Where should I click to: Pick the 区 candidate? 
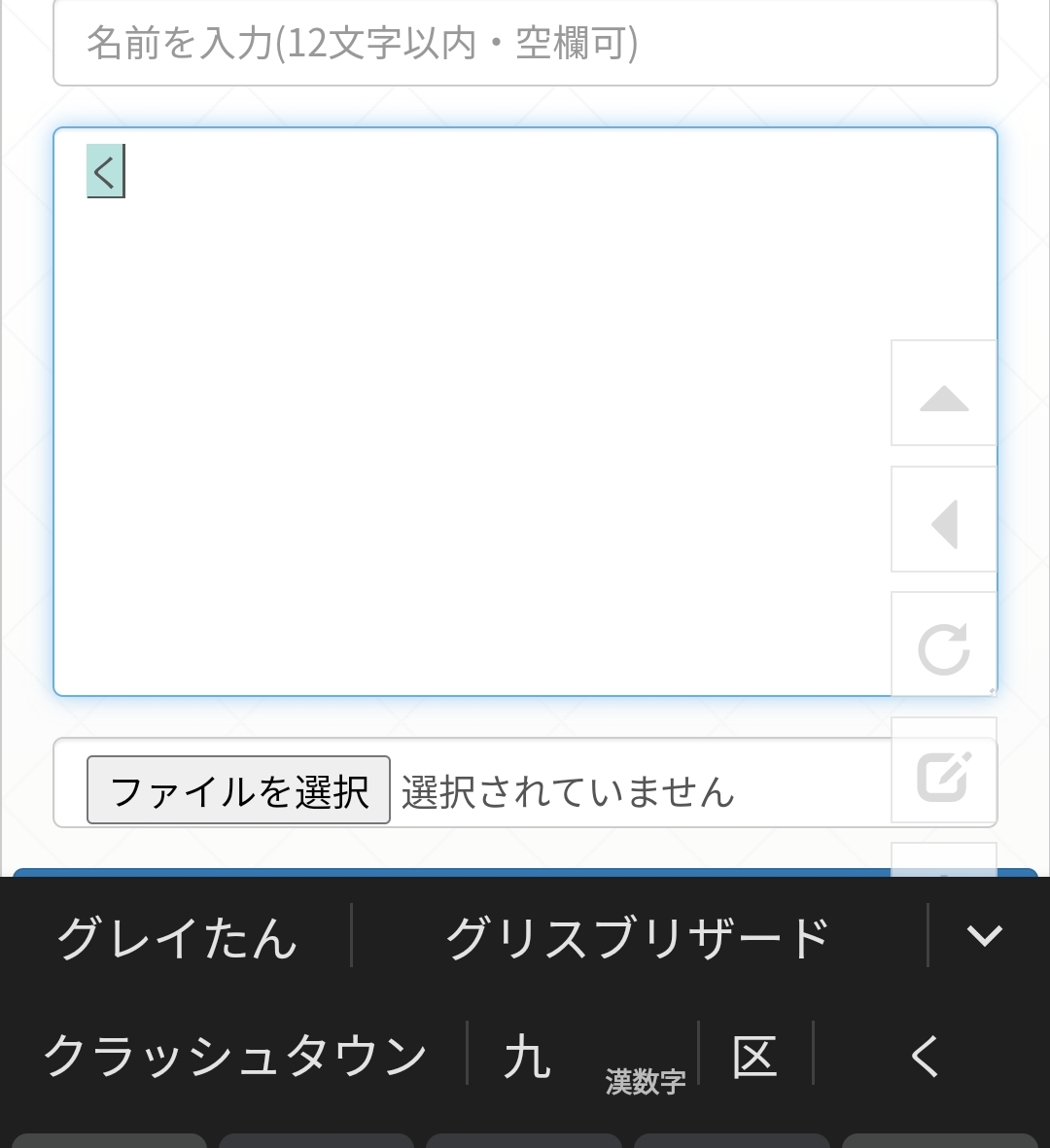(x=755, y=1055)
